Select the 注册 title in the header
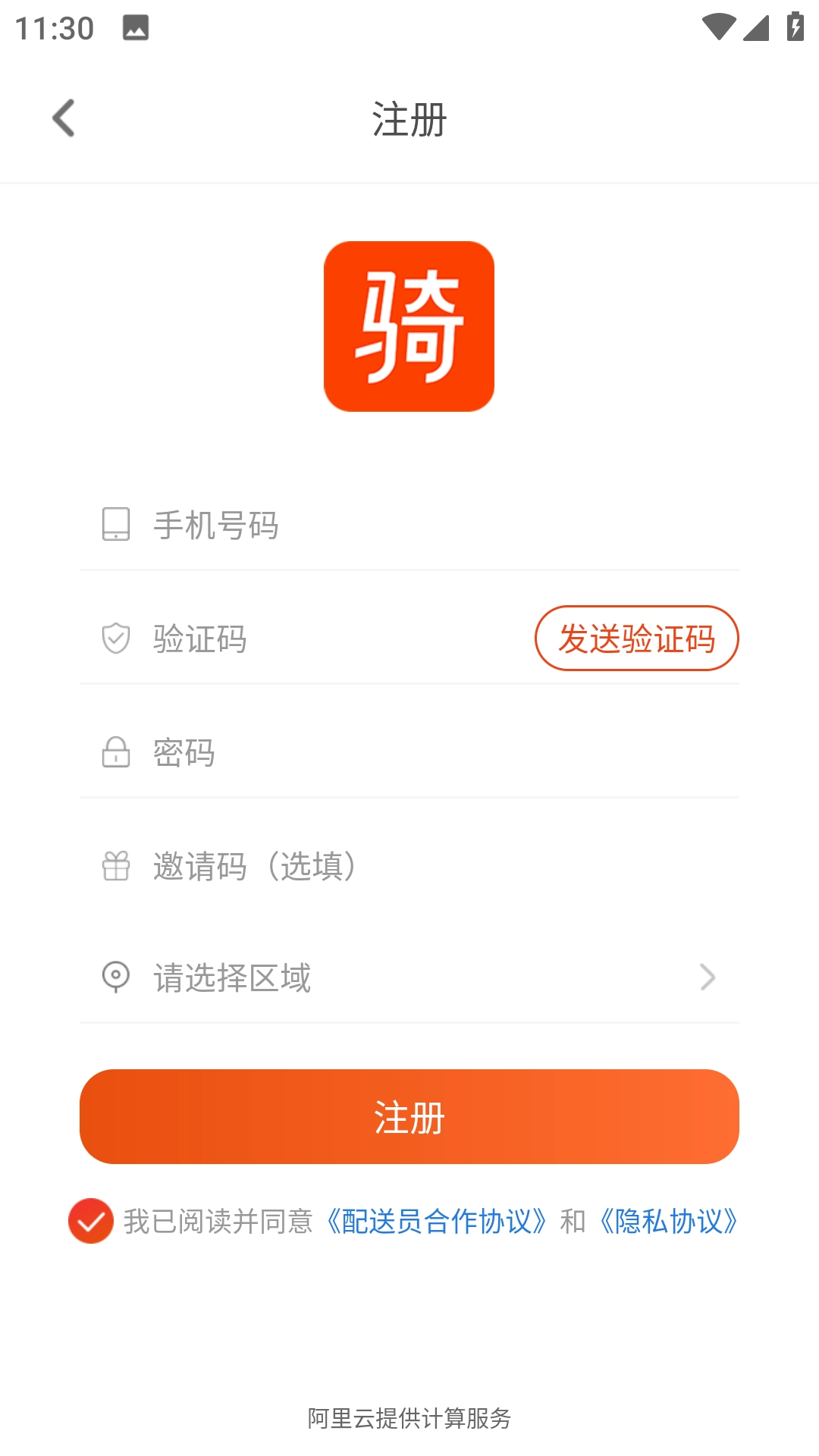The width and height of the screenshot is (819, 1456). coord(409,120)
